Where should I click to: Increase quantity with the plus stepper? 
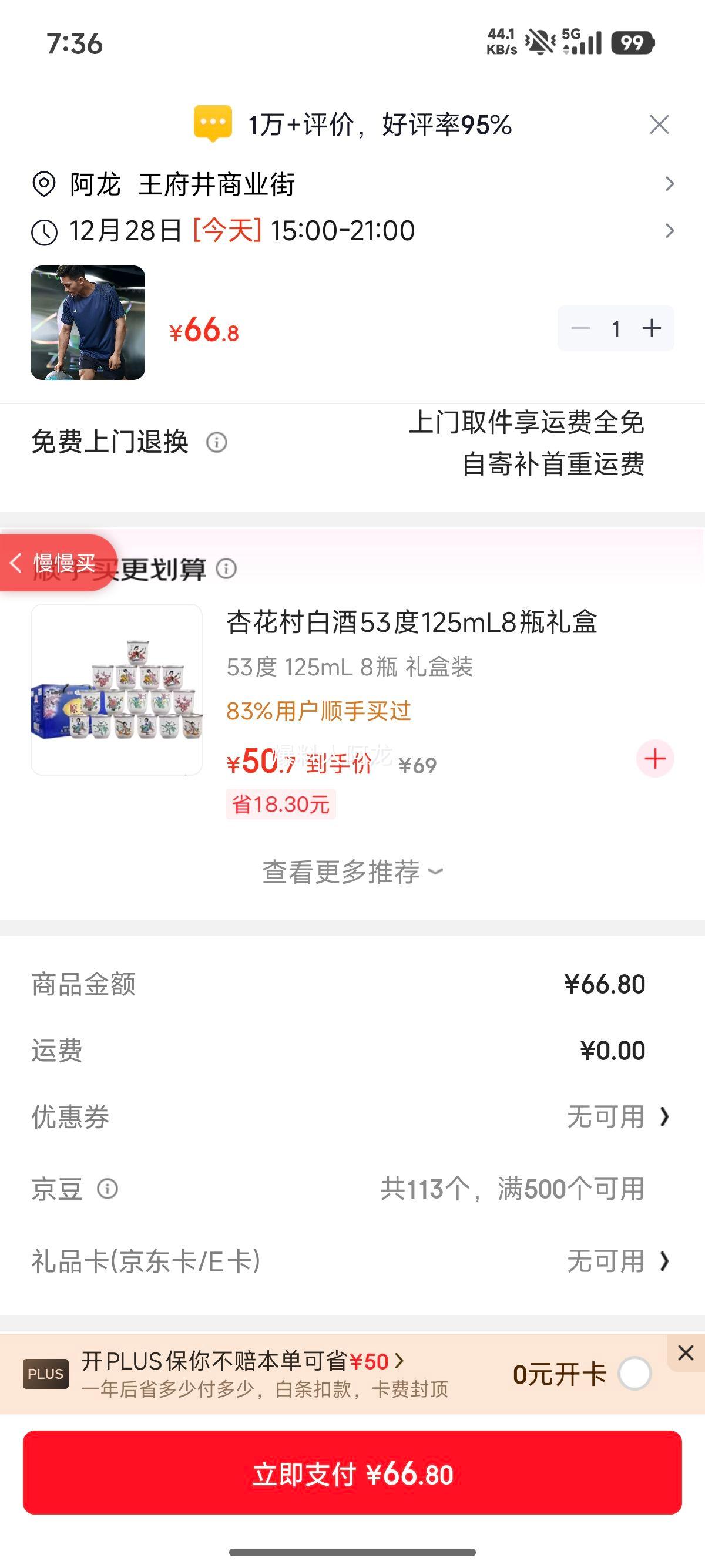pos(653,328)
